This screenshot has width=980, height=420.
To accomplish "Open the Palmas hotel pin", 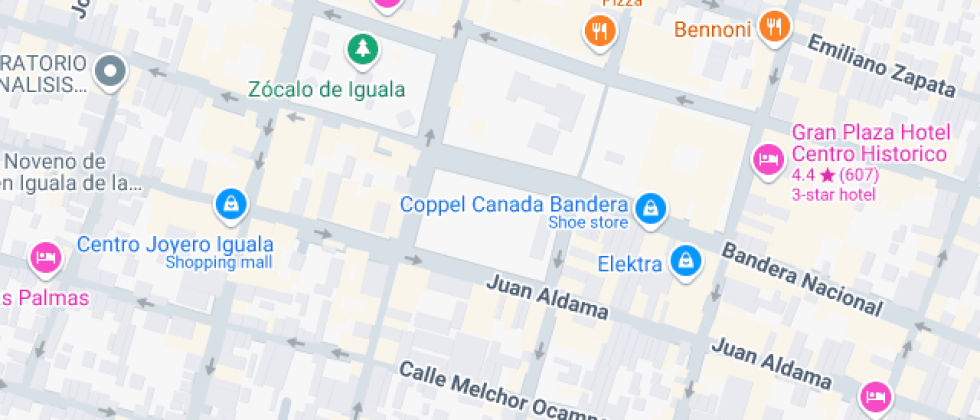I will [46, 258].
